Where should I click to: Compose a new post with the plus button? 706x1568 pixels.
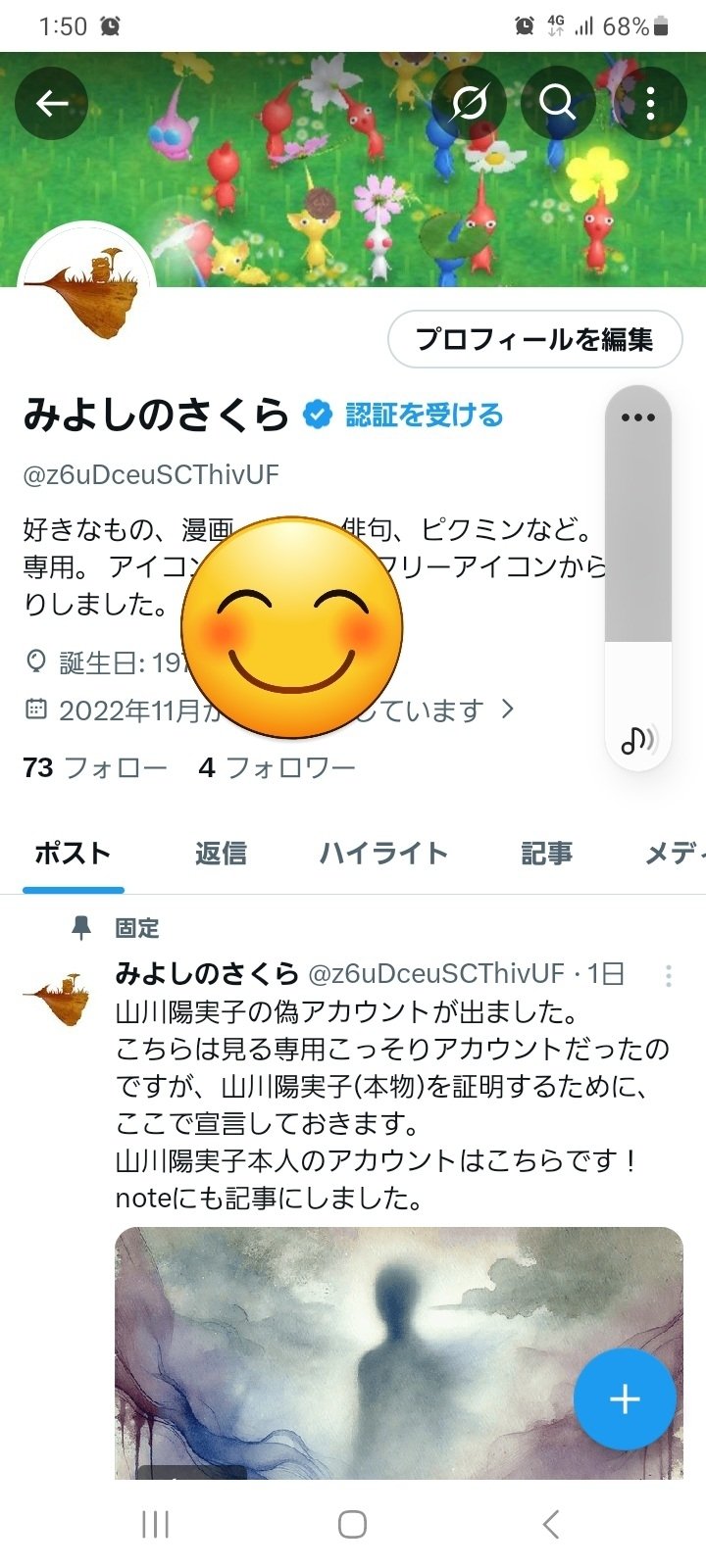coord(625,1399)
